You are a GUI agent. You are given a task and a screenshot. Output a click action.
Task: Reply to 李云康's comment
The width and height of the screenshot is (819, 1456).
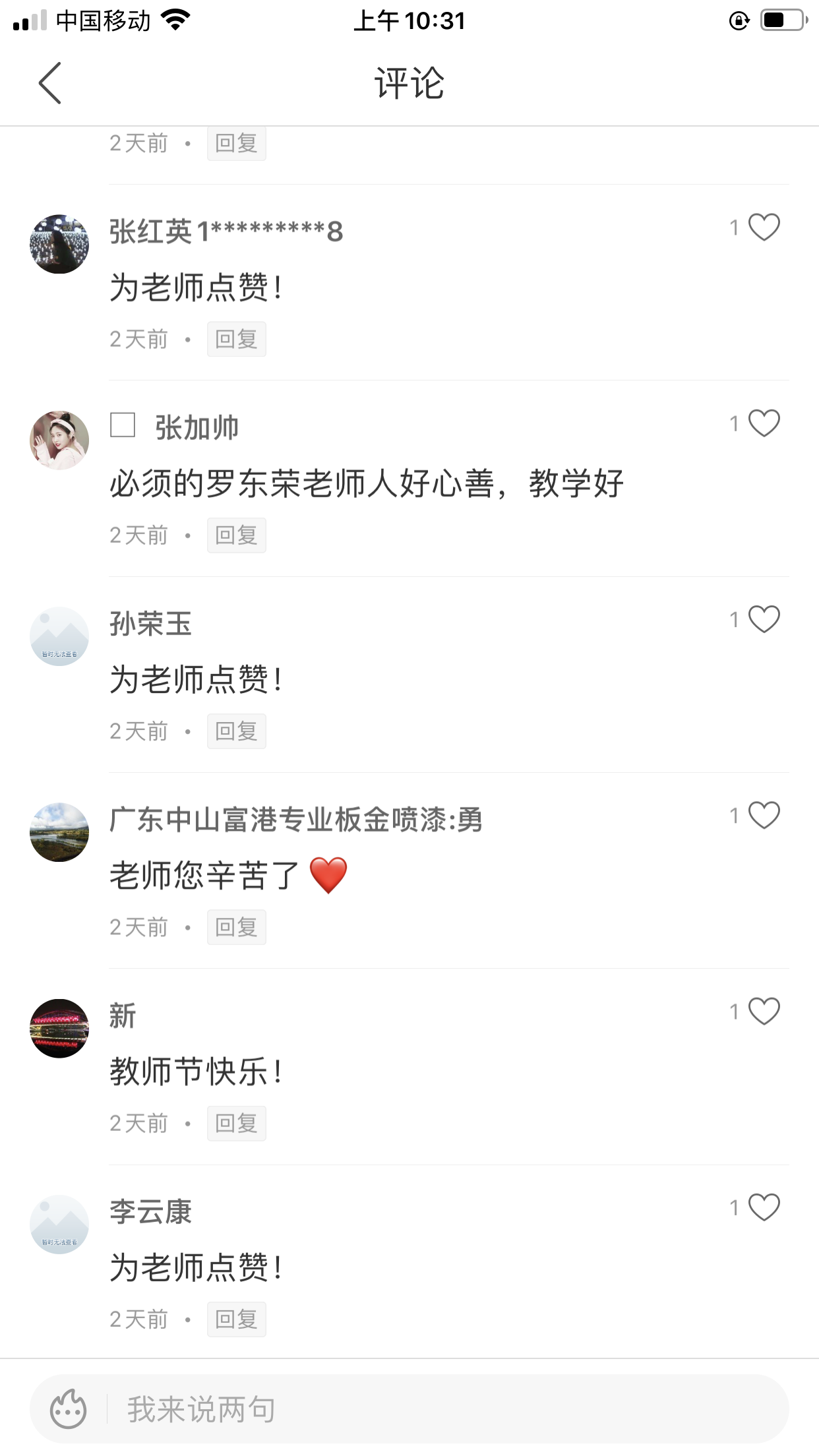tap(236, 1319)
